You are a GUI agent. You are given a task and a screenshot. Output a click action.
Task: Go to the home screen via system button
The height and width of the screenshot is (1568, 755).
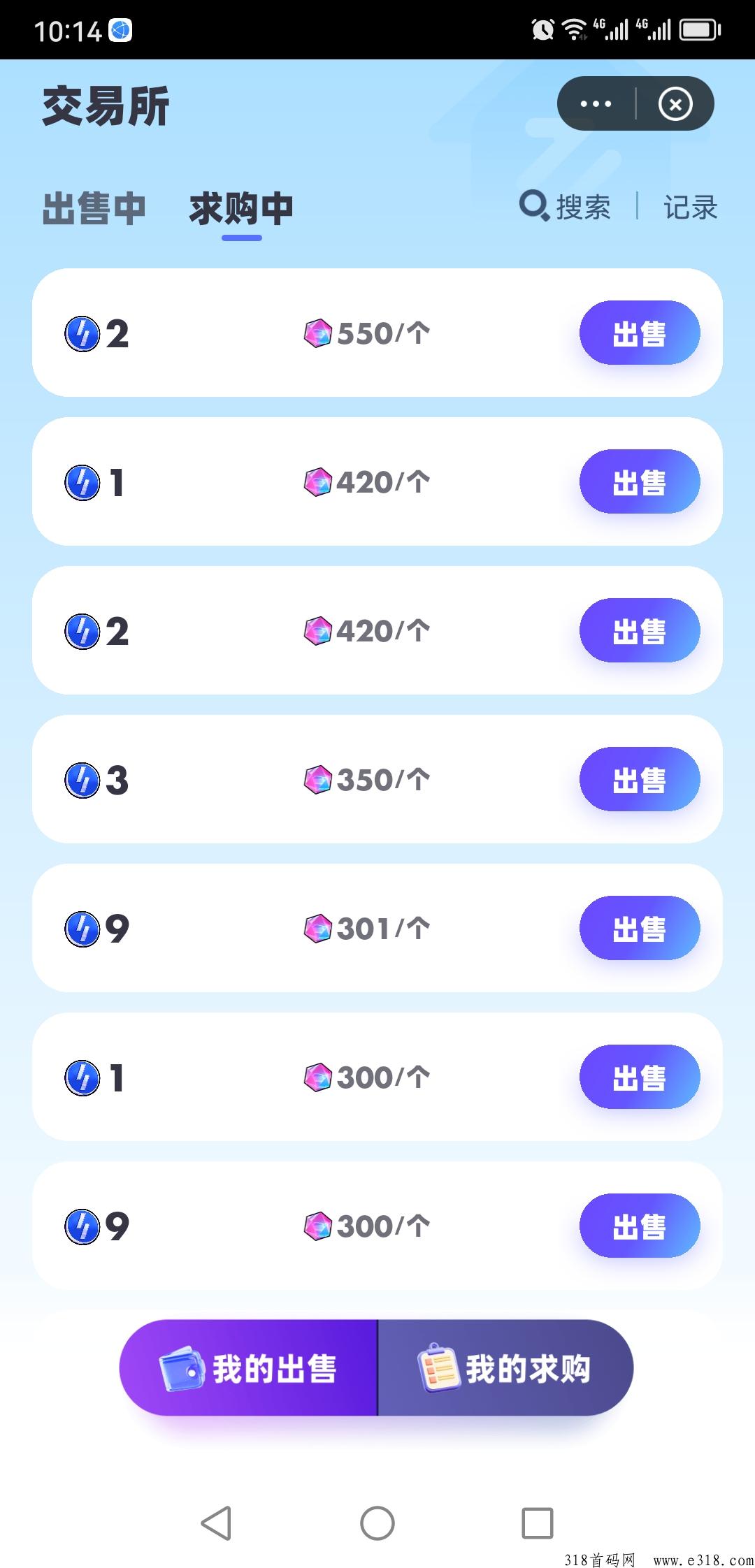377,1523
